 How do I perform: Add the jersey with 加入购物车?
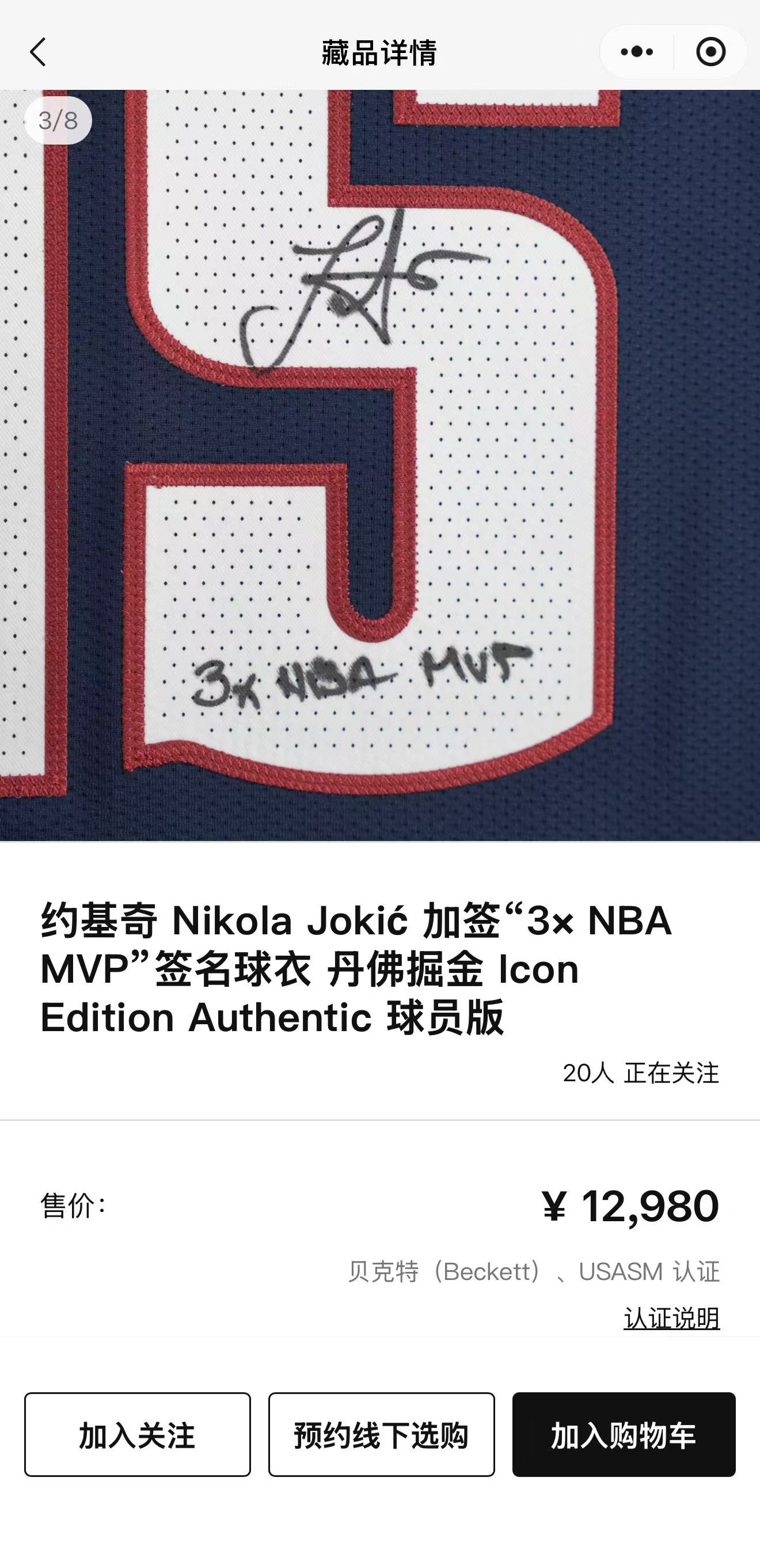click(624, 1435)
